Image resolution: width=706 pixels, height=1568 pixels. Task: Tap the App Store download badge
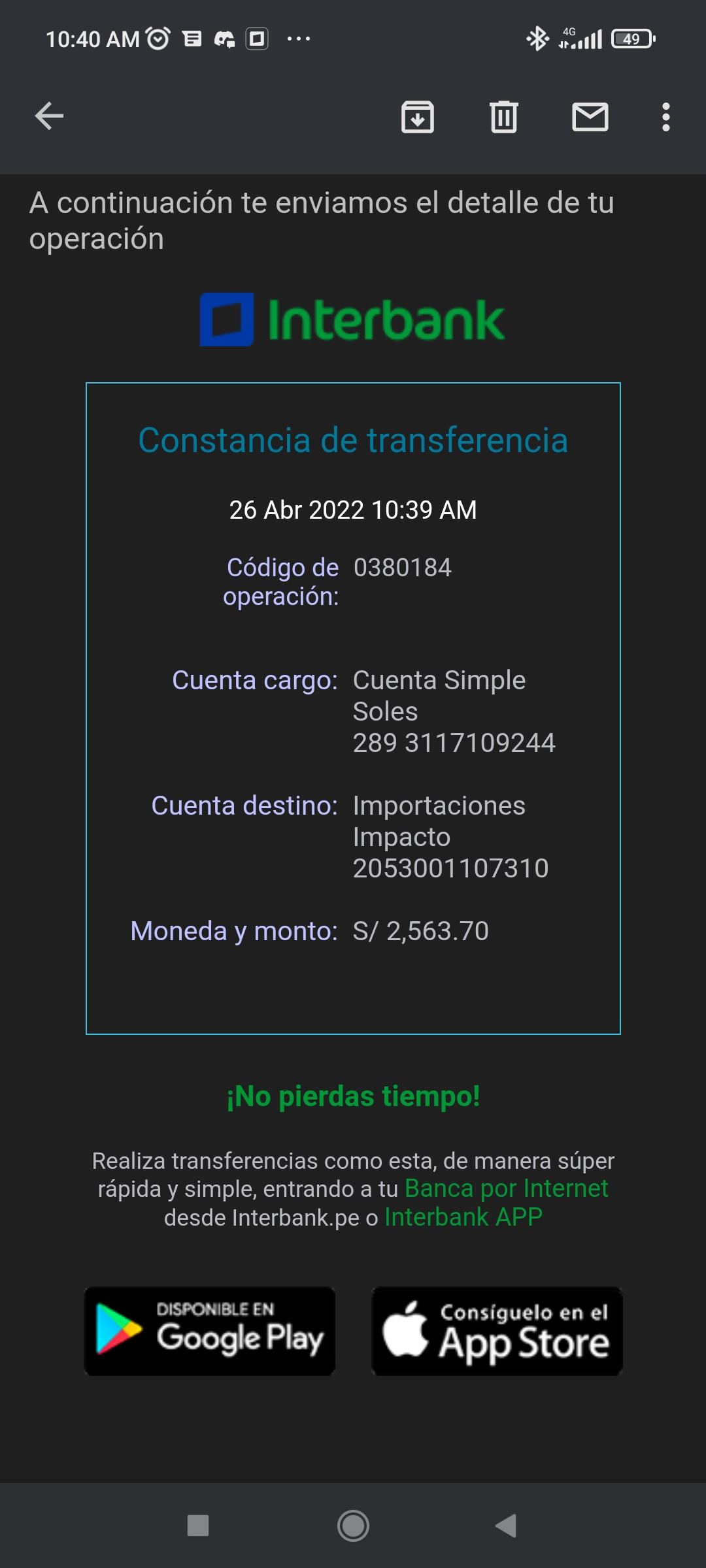point(497,1331)
